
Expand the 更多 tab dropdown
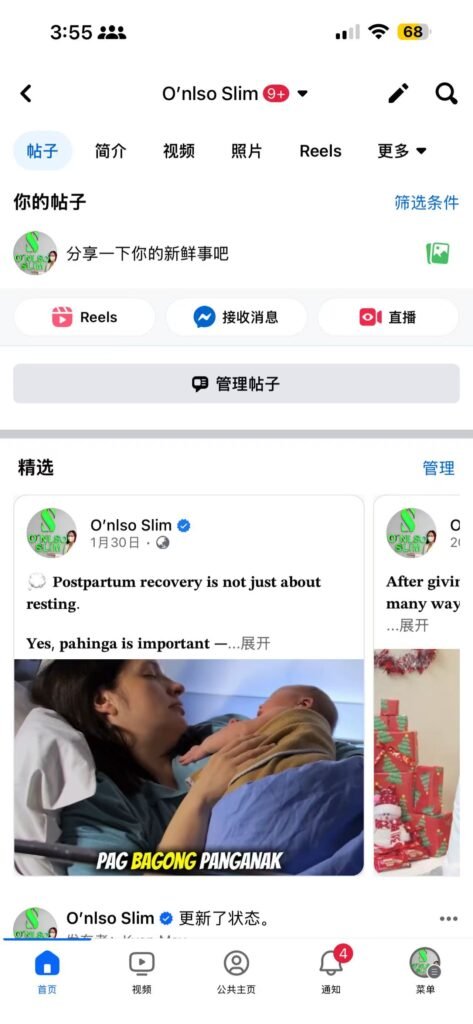pos(401,151)
